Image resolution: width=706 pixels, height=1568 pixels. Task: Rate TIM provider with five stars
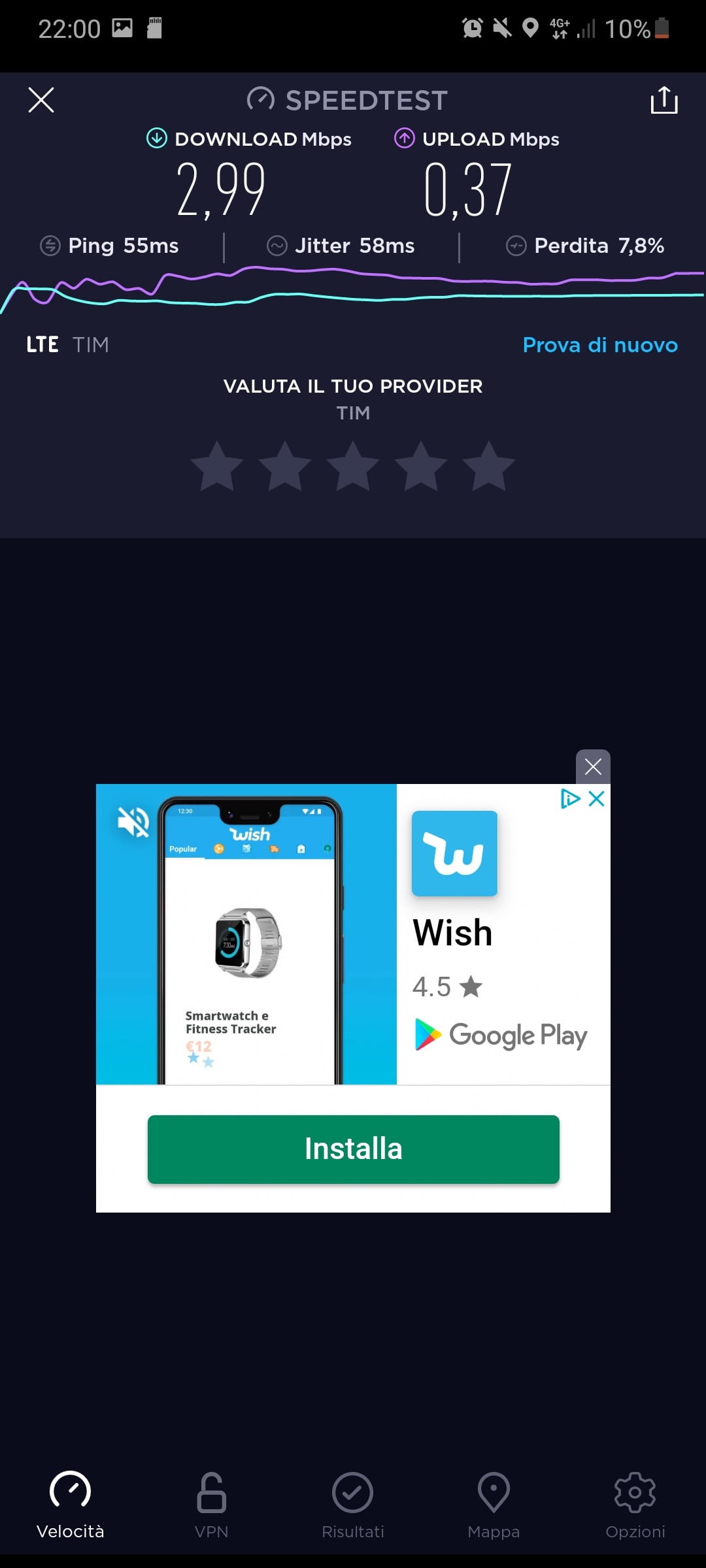pos(488,466)
